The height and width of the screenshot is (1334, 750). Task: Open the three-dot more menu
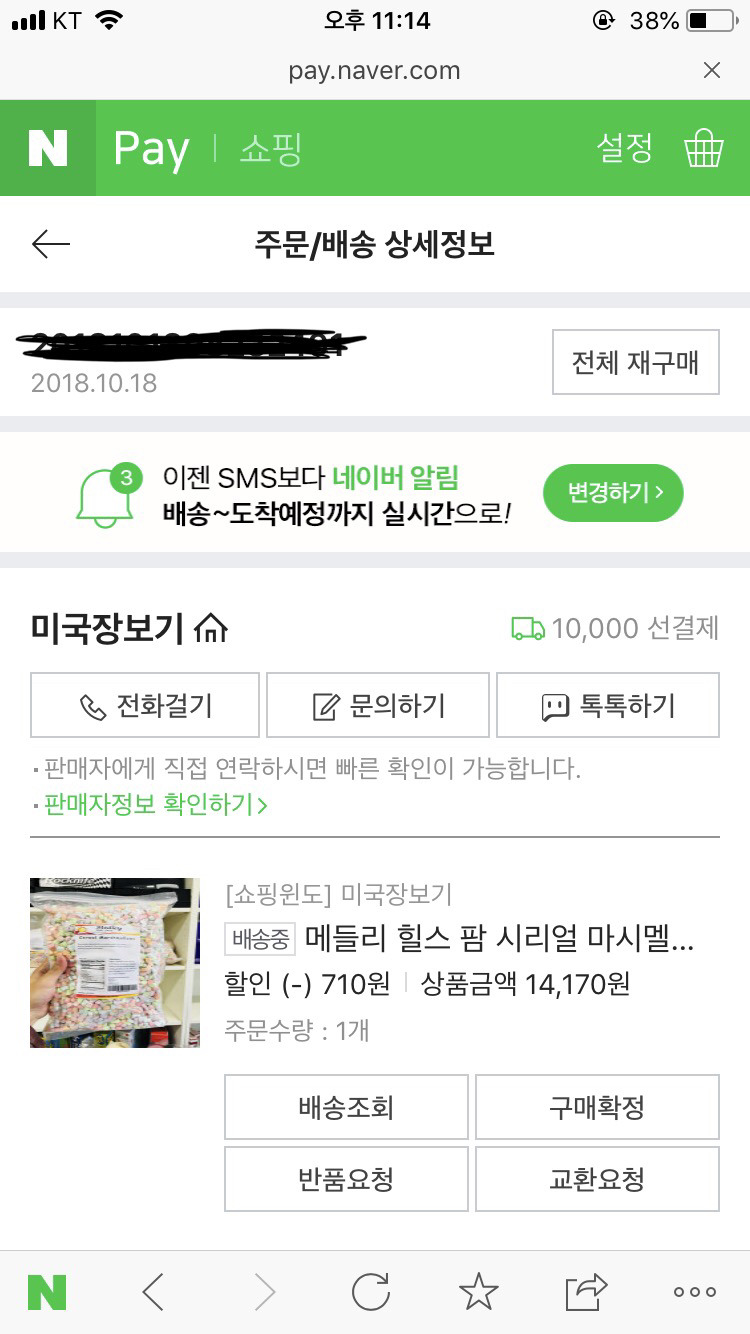coord(694,1292)
